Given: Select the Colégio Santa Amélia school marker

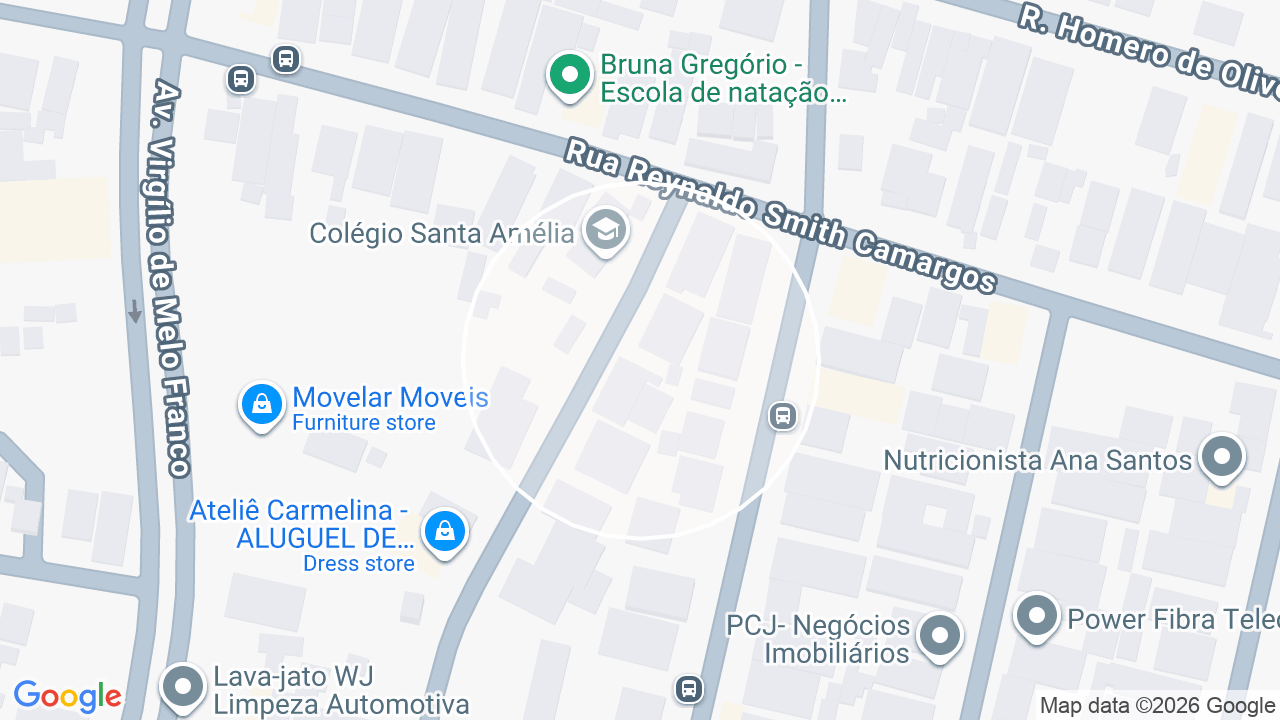Looking at the screenshot, I should (605, 232).
